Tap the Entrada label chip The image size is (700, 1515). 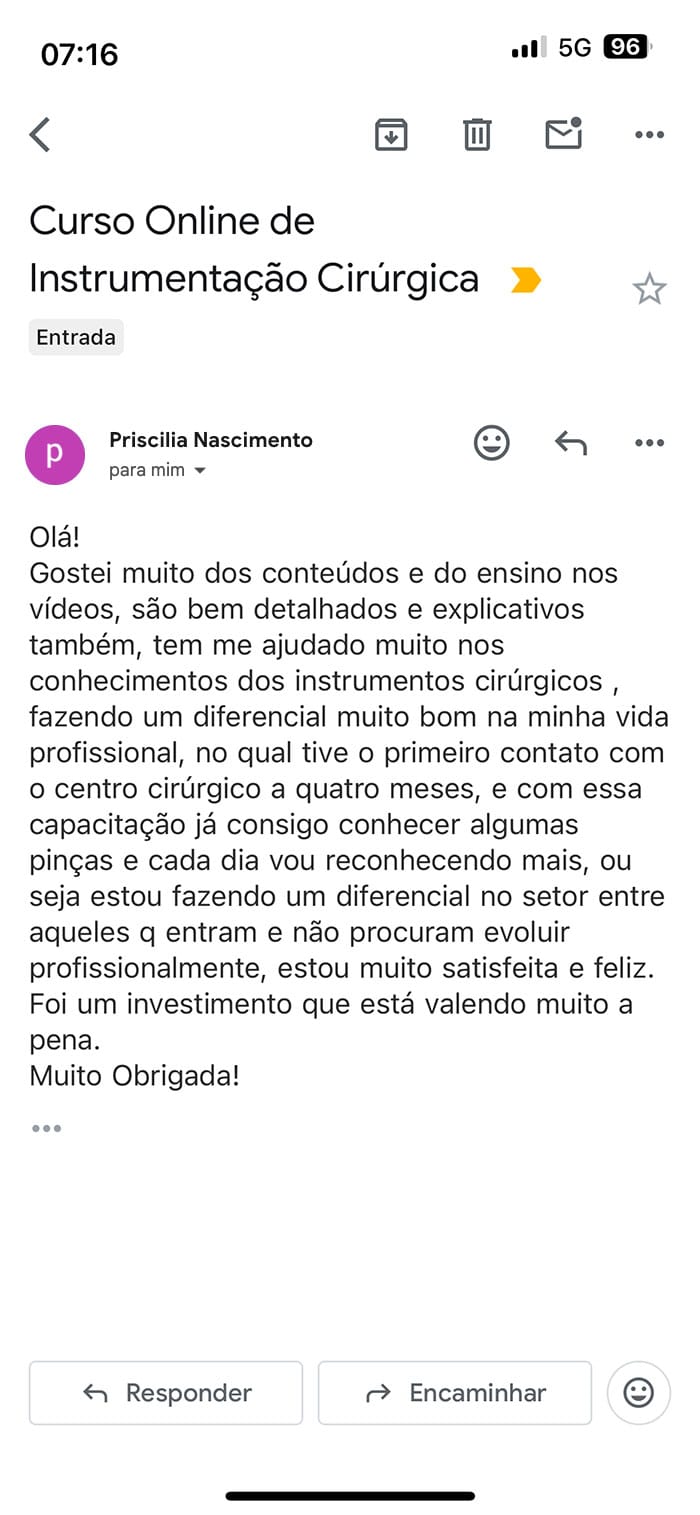coord(76,338)
